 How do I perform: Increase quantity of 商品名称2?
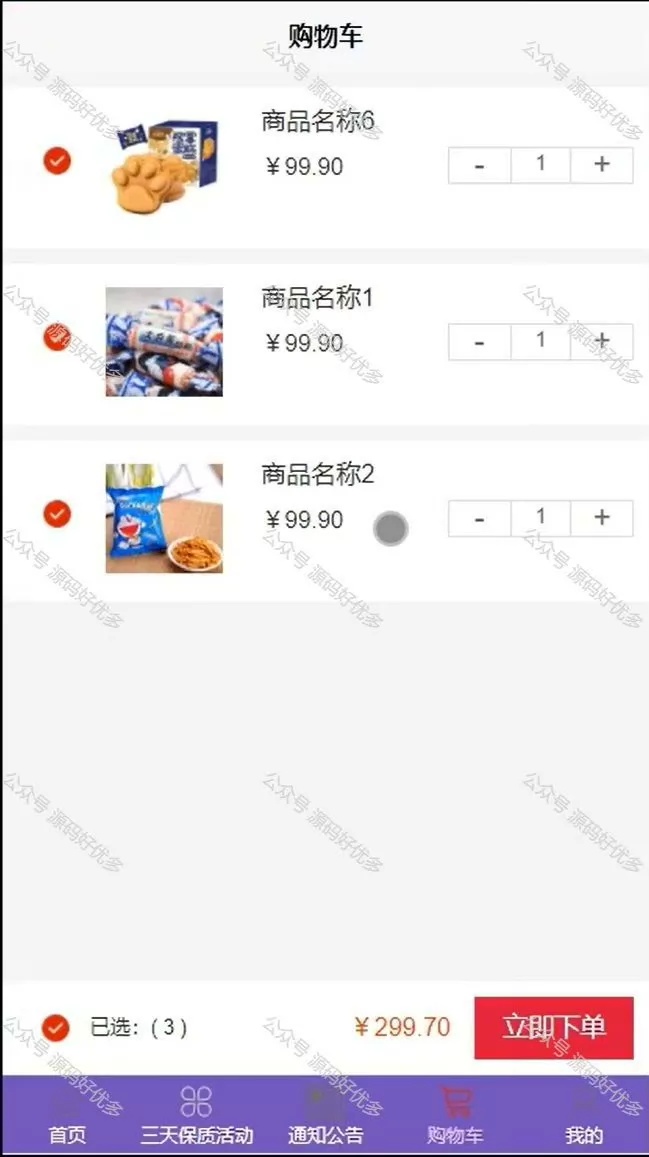(602, 518)
